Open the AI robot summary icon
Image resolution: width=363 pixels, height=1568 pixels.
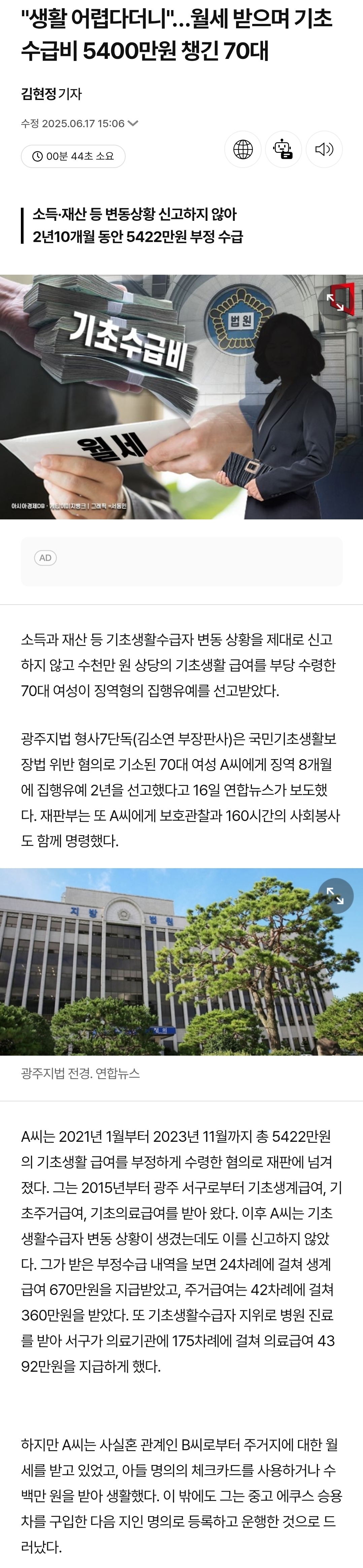284,149
